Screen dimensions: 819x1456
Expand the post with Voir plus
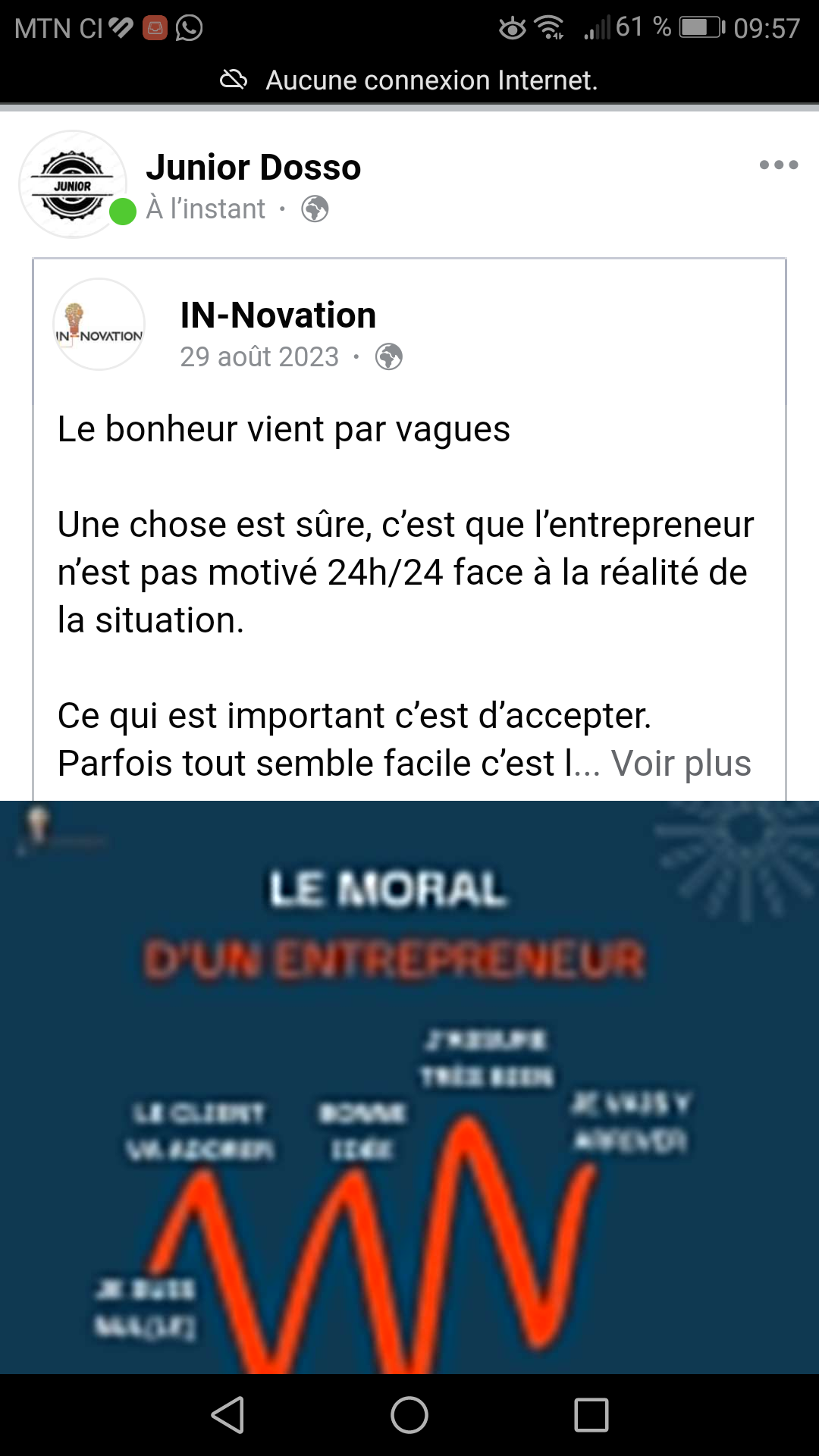(681, 764)
